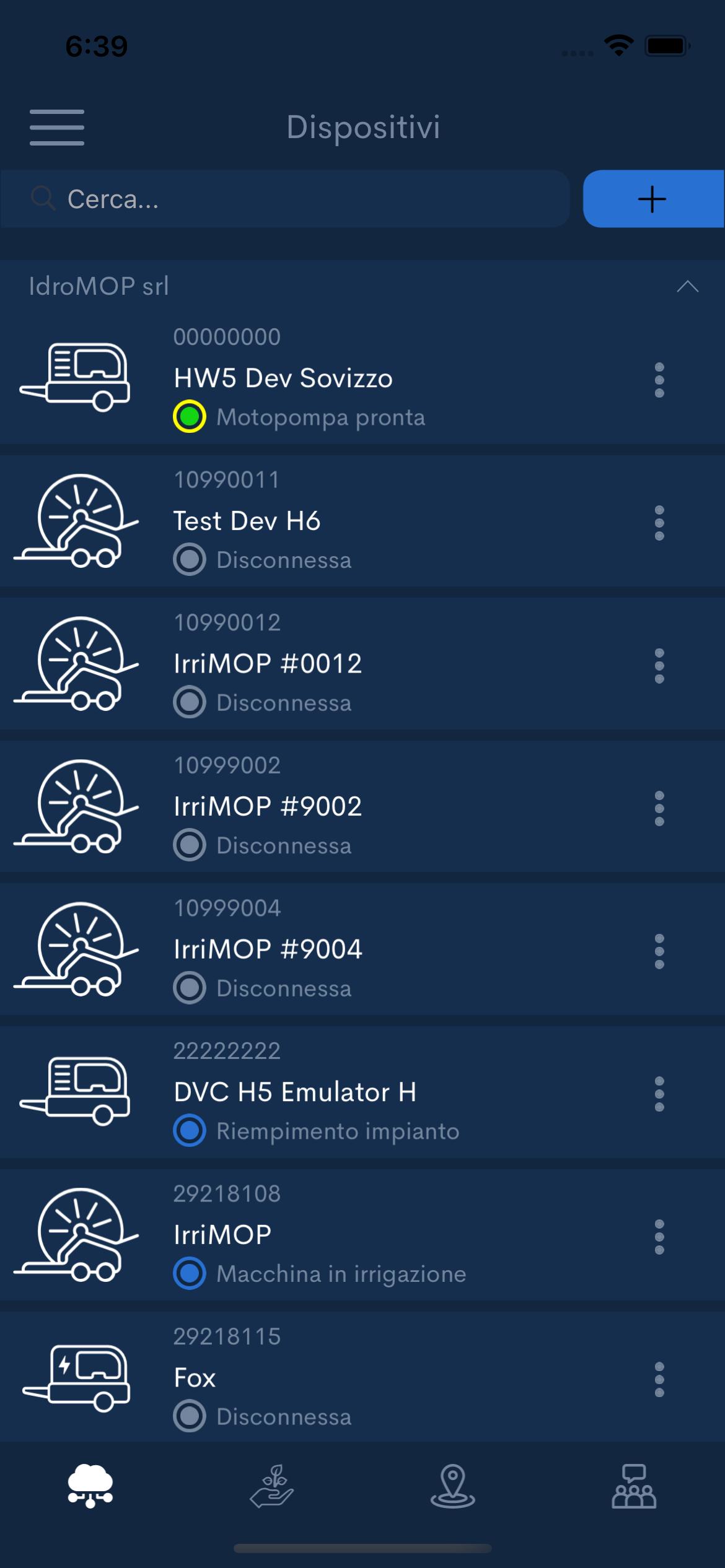This screenshot has width=725, height=1568.
Task: Go to the cloud devices tab
Action: click(x=90, y=1486)
